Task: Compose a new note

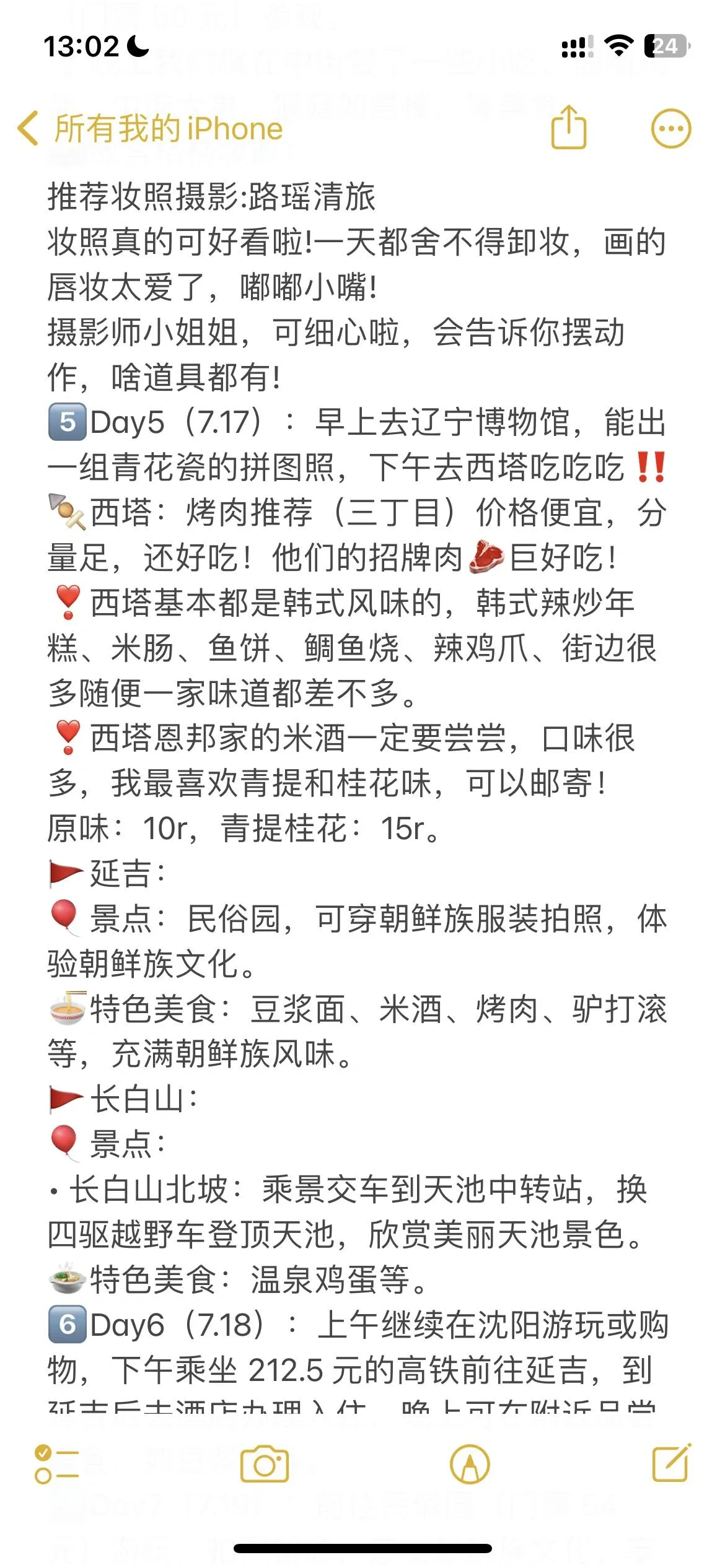Action: (671, 1463)
